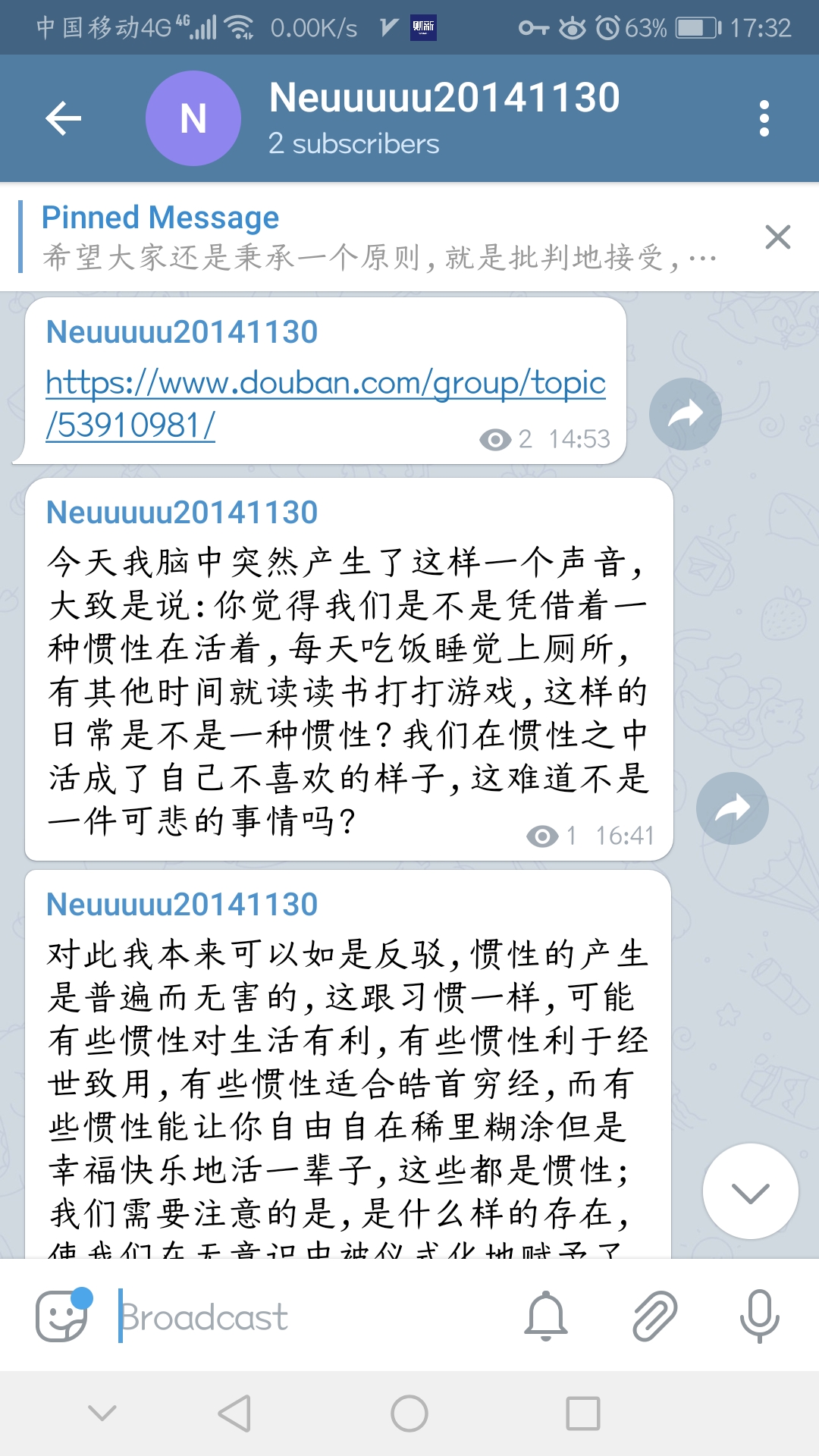Jump to the latest messages
This screenshot has width=819, height=1456.
pyautogui.click(x=750, y=1191)
